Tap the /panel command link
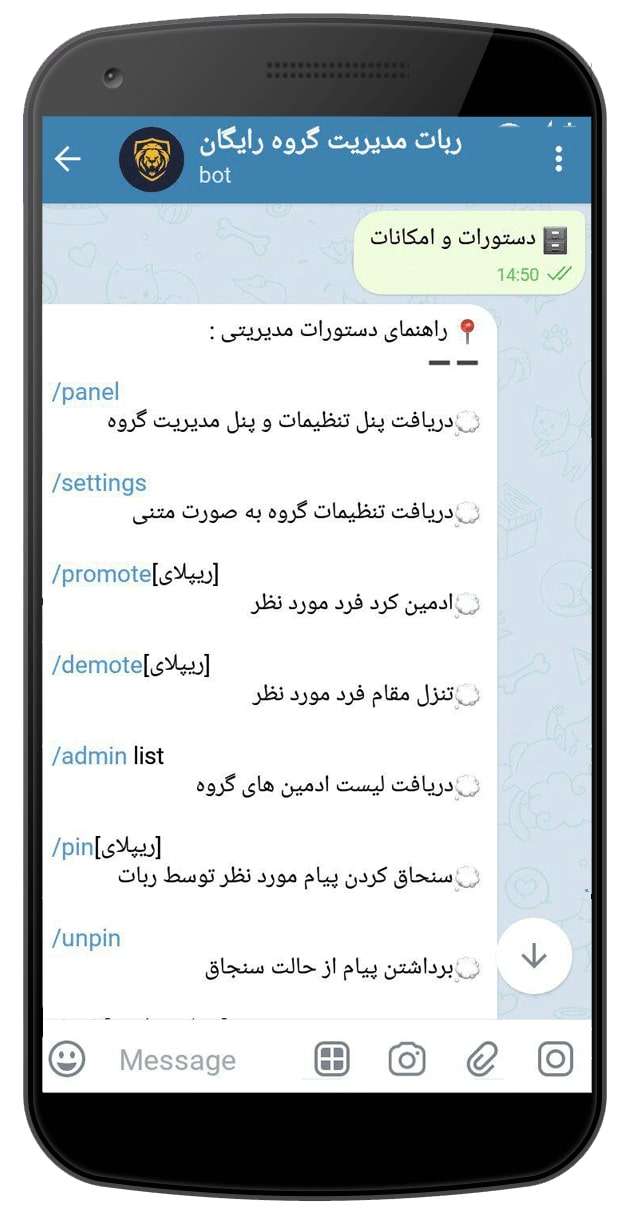 (x=86, y=392)
